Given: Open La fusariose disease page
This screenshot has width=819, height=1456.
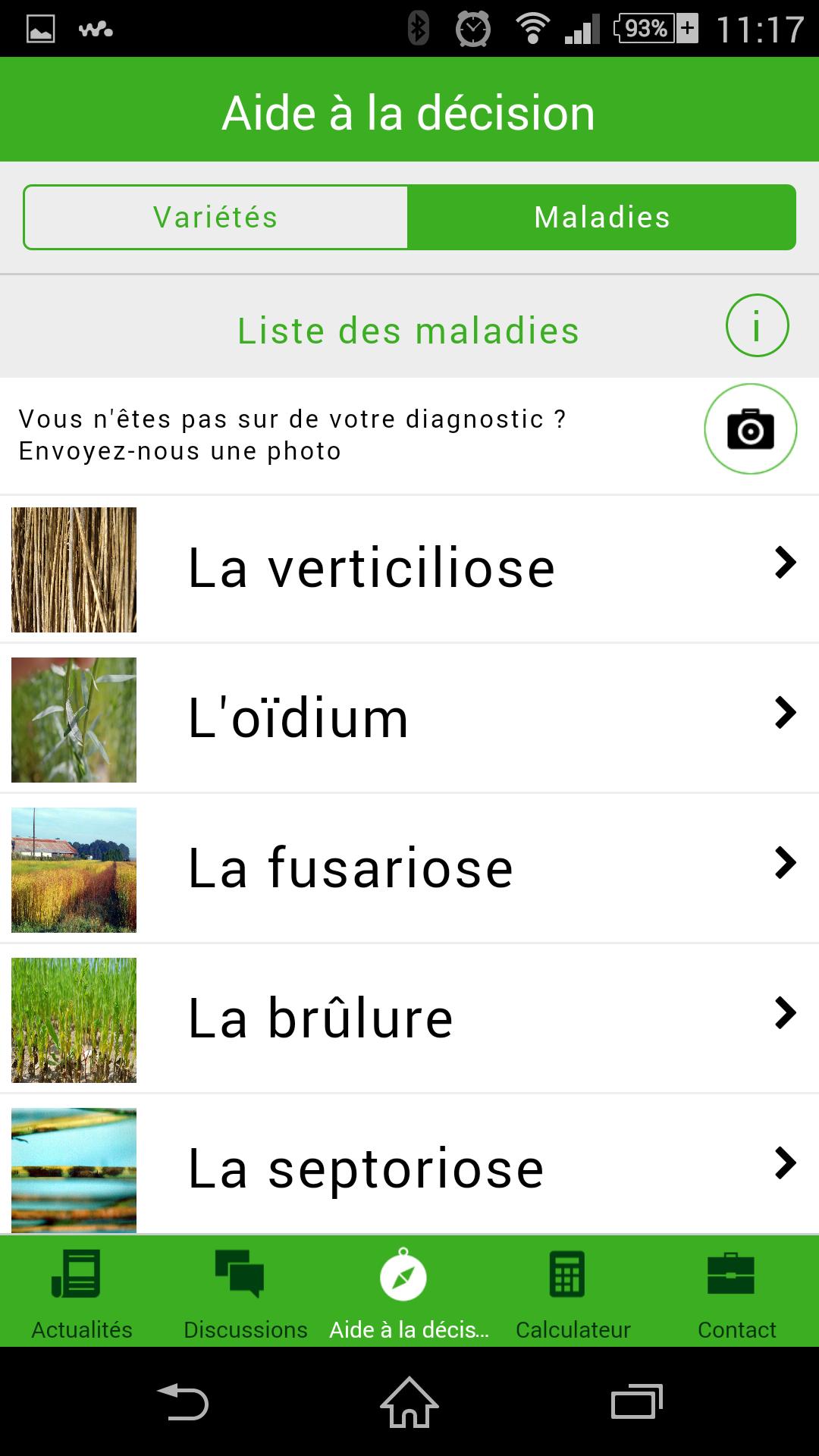Looking at the screenshot, I should click(409, 869).
